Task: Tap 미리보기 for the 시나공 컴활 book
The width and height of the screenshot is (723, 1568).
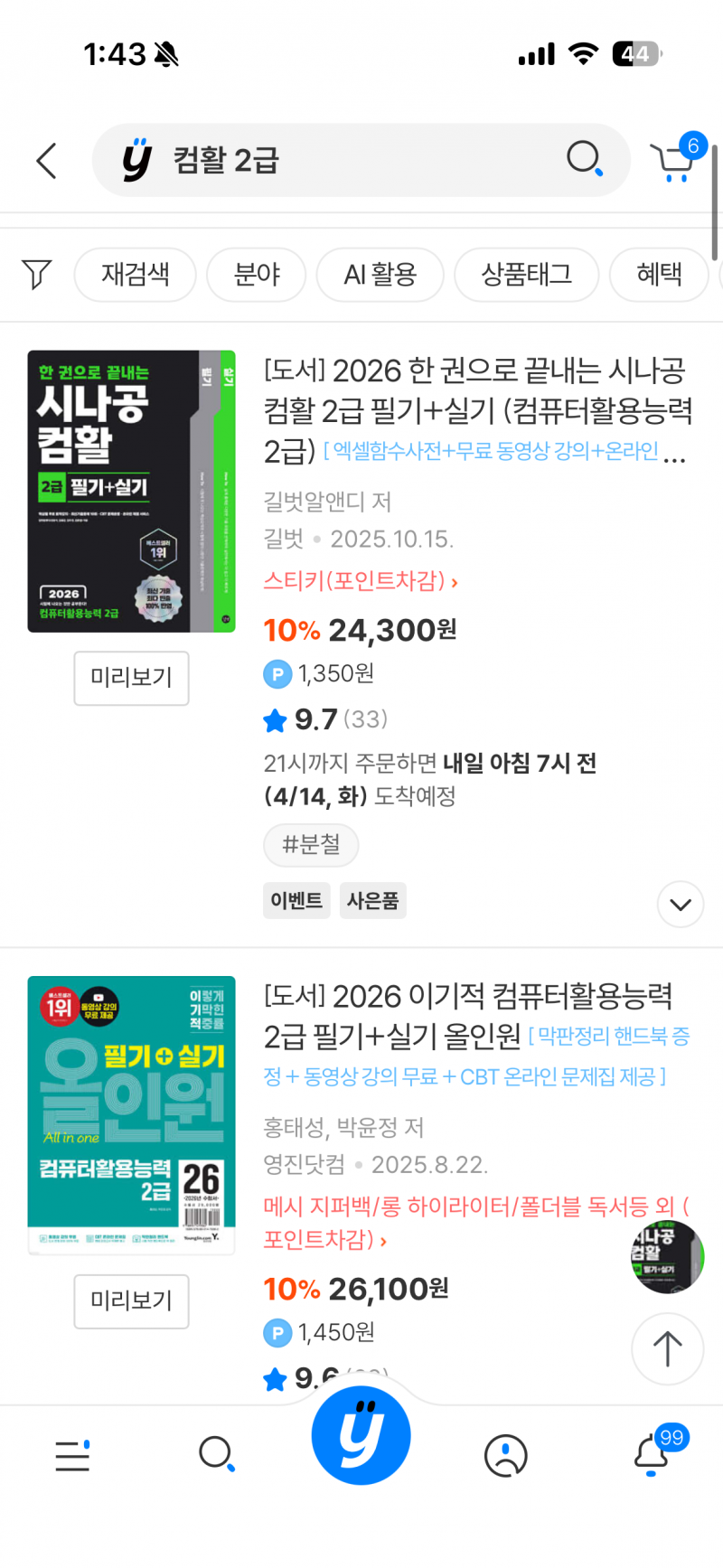Action: (x=130, y=679)
